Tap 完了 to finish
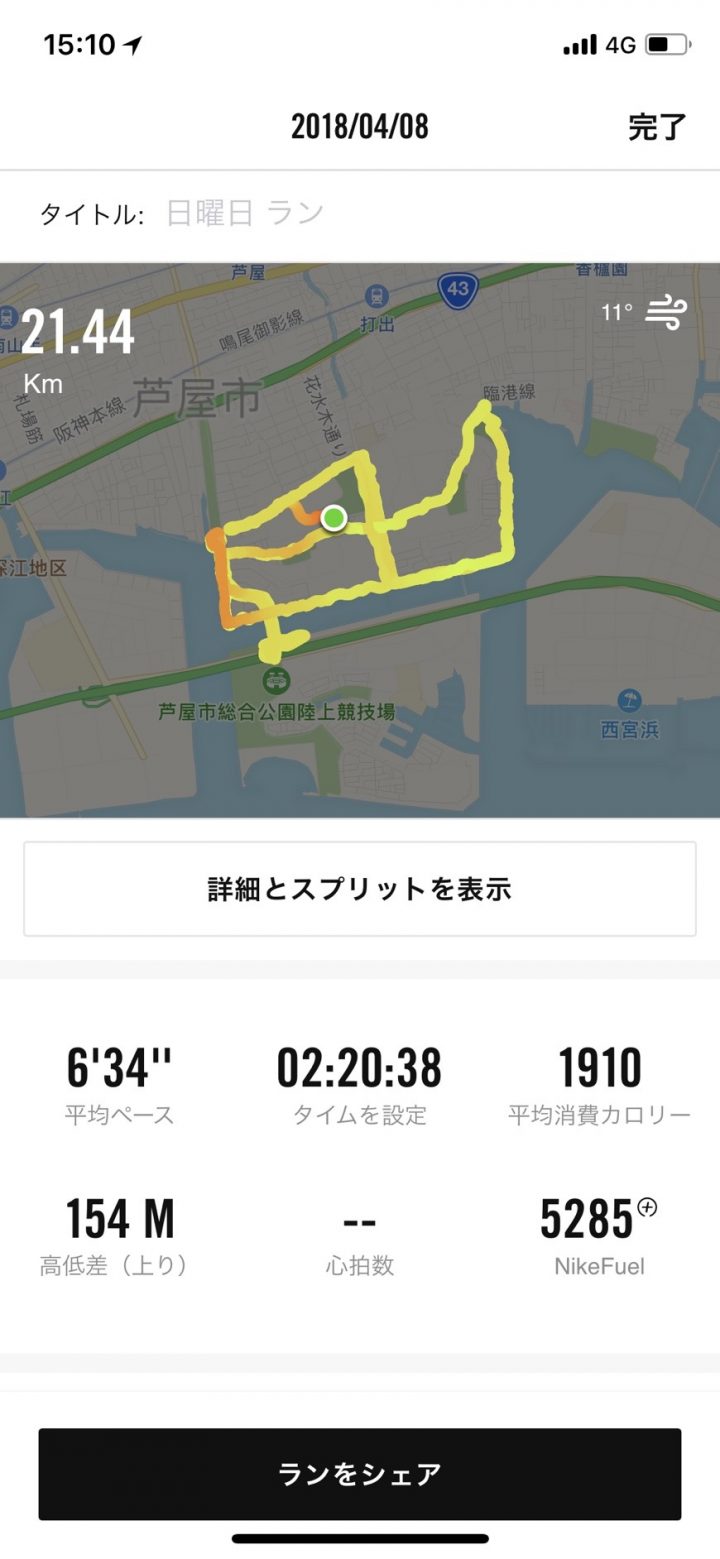The height and width of the screenshot is (1559, 720). [657, 127]
